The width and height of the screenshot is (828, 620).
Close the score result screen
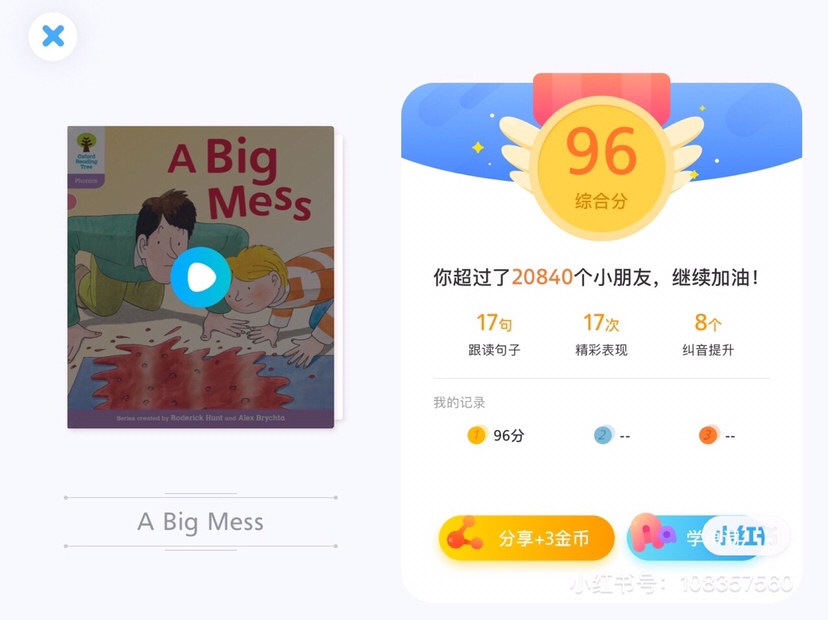(53, 37)
